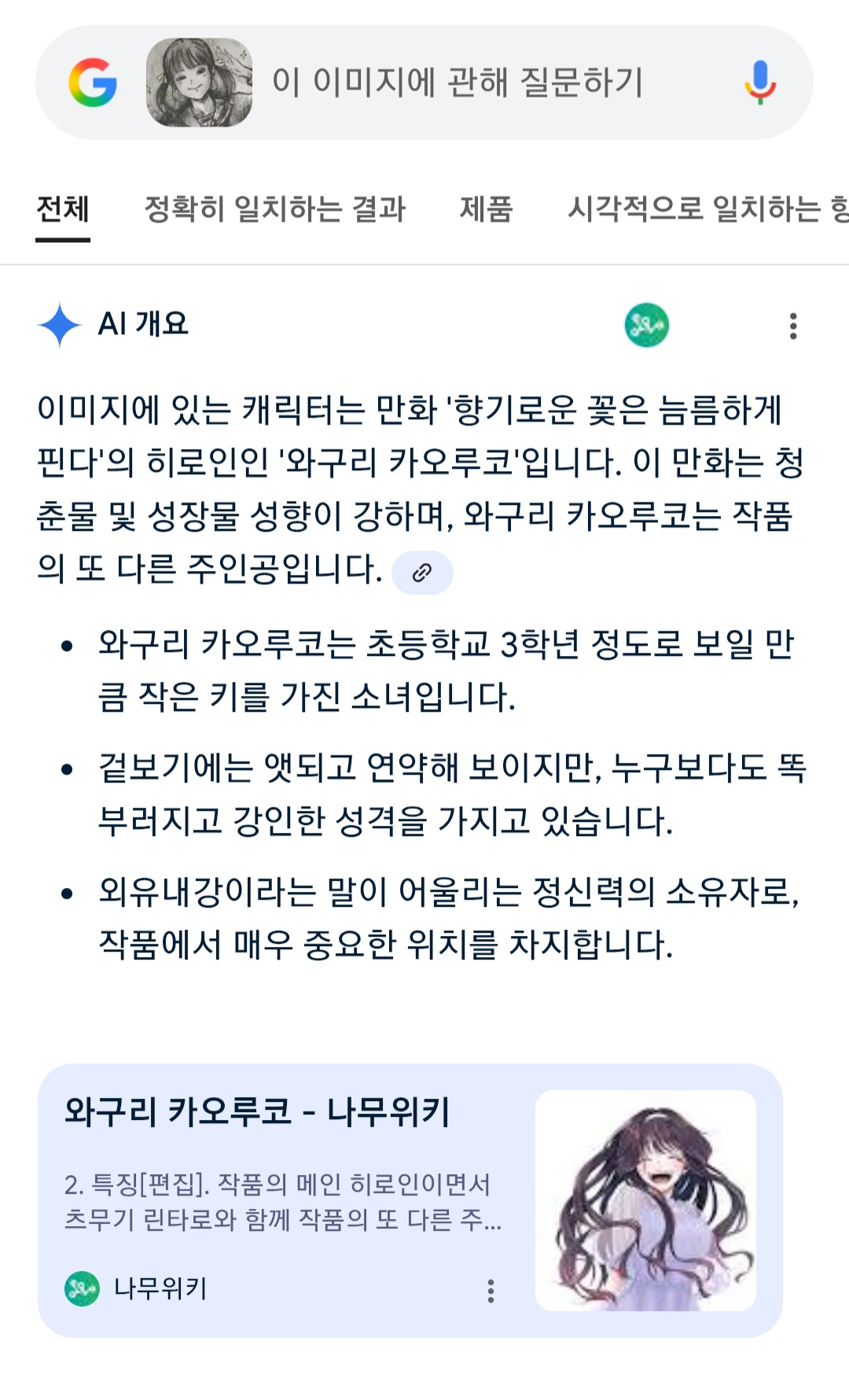Open the source link chip after the summary
The height and width of the screenshot is (1400, 849).
click(x=422, y=573)
